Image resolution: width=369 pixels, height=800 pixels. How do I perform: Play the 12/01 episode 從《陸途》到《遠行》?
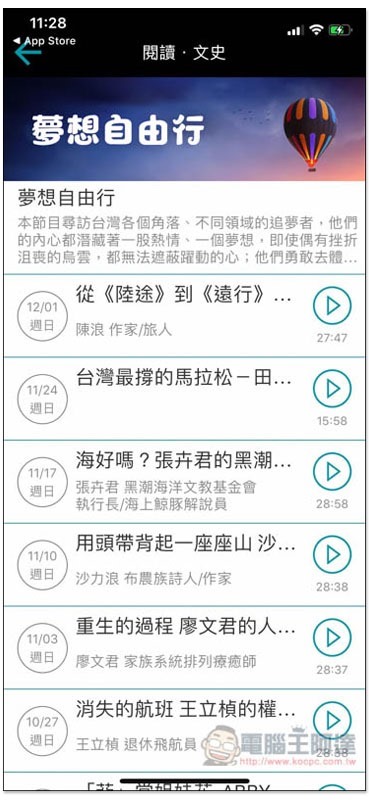point(332,306)
